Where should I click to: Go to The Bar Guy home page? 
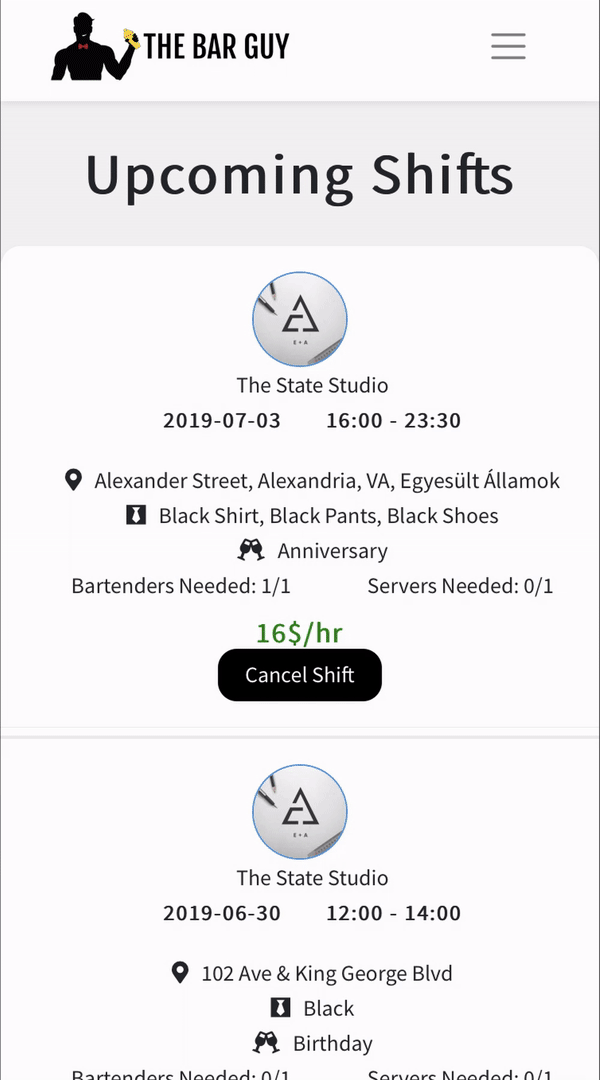pos(170,46)
